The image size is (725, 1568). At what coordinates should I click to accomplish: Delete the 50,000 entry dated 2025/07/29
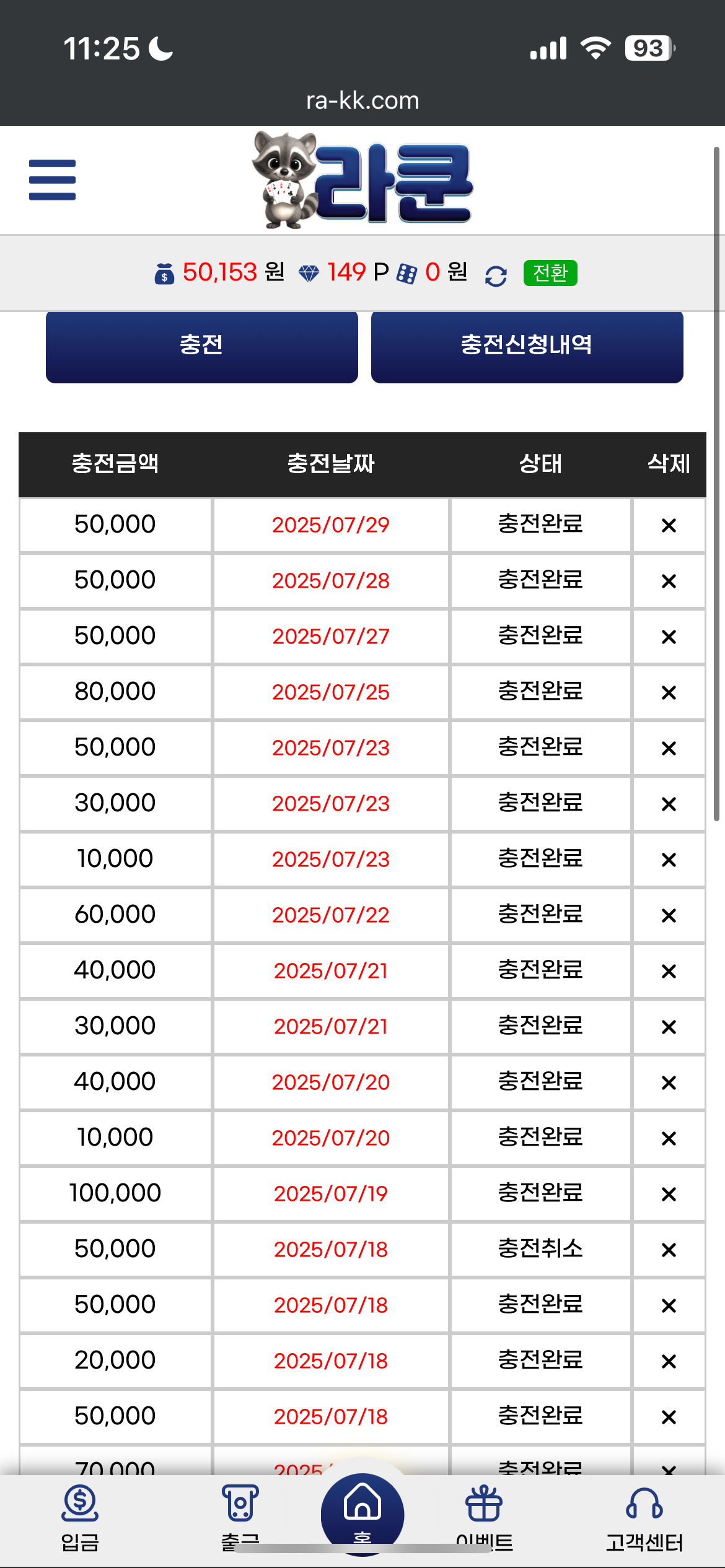click(669, 525)
